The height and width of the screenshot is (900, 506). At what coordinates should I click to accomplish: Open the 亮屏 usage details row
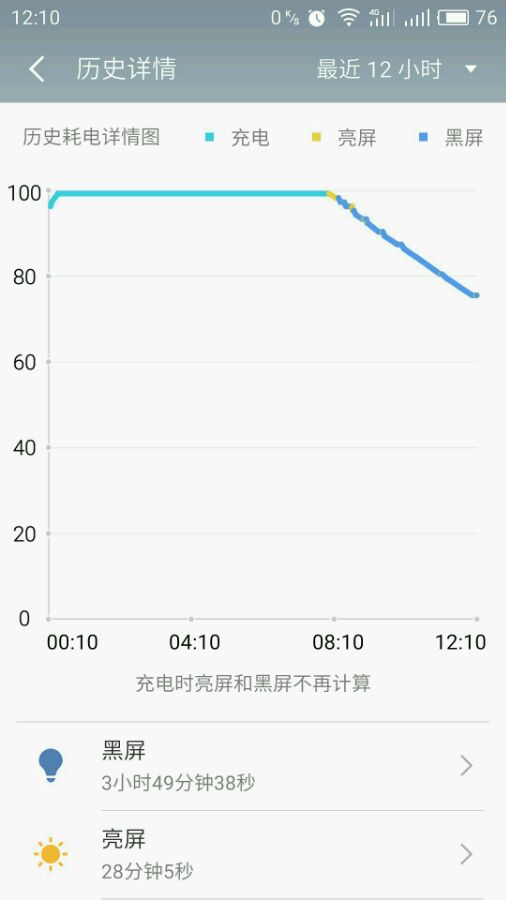pyautogui.click(x=253, y=854)
